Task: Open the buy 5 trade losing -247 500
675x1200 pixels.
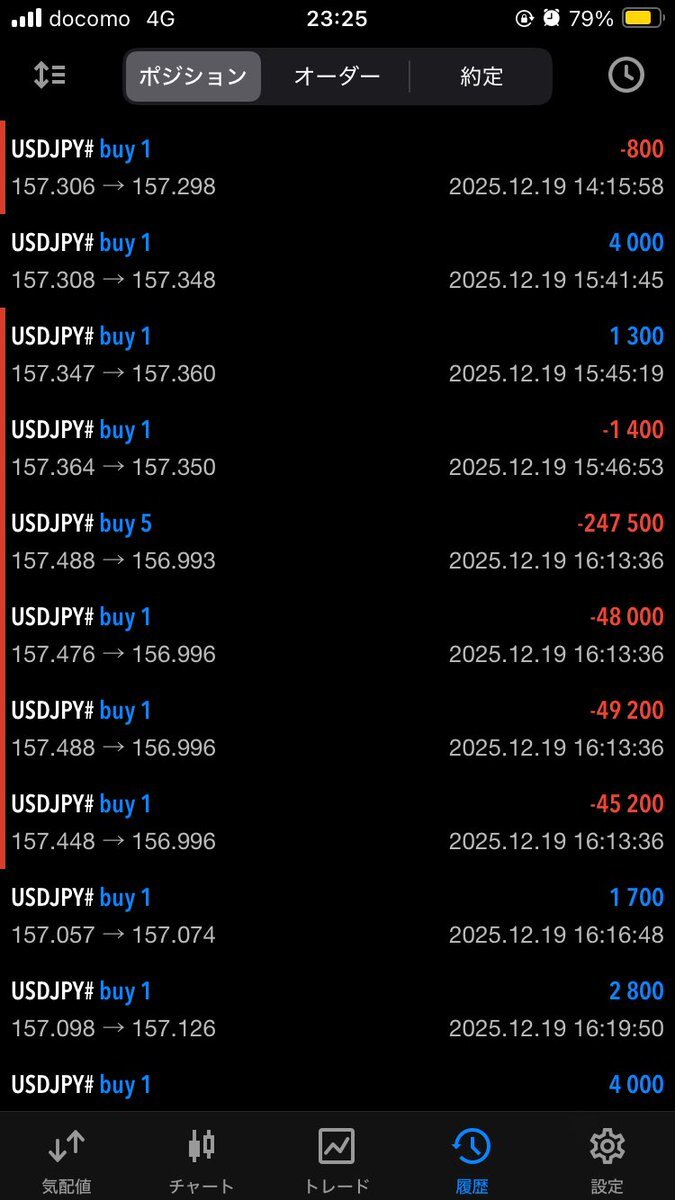Action: pyautogui.click(x=337, y=542)
